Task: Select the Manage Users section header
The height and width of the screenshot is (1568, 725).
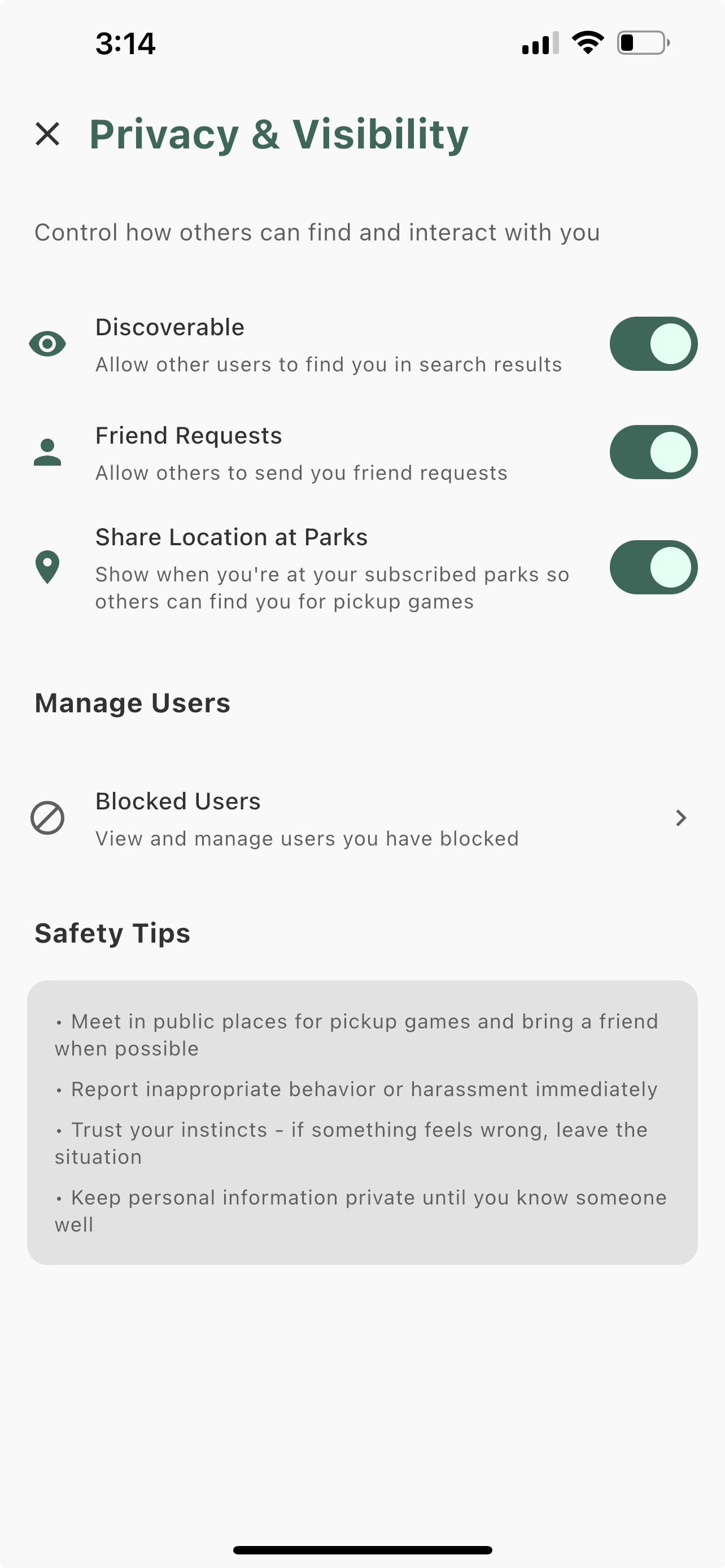Action: (133, 702)
